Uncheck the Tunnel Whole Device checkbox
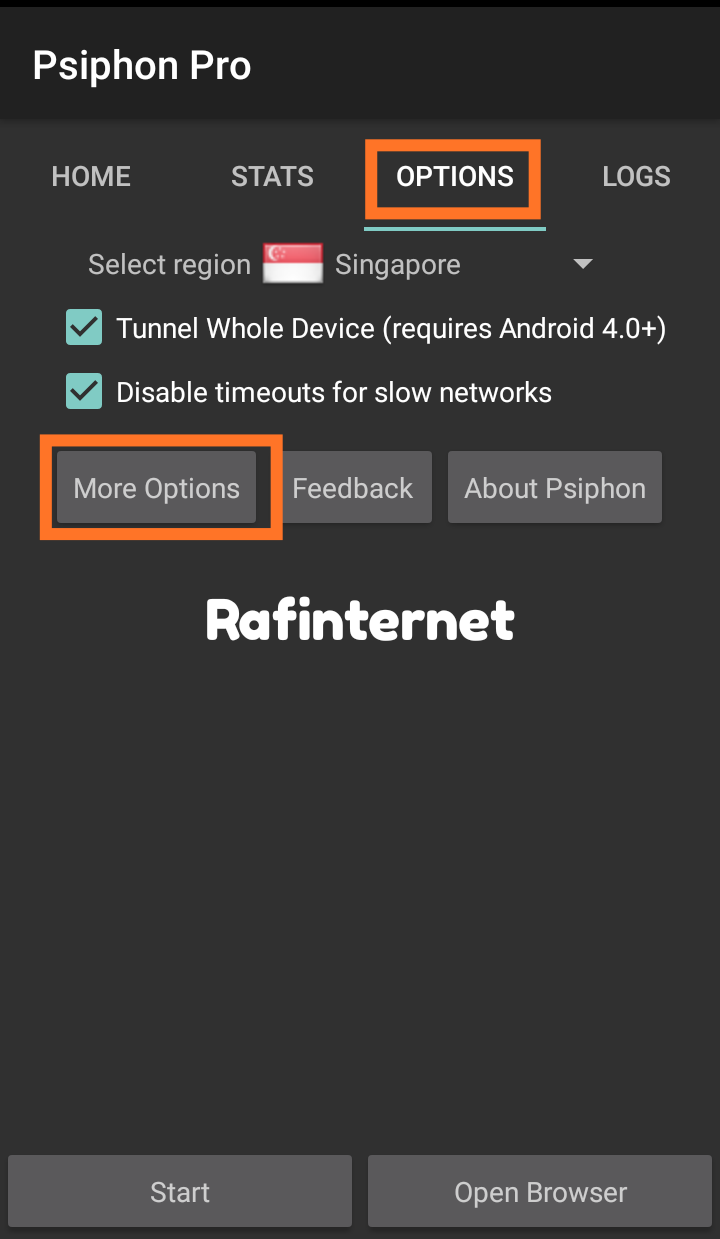Viewport: 720px width, 1239px height. click(x=84, y=328)
